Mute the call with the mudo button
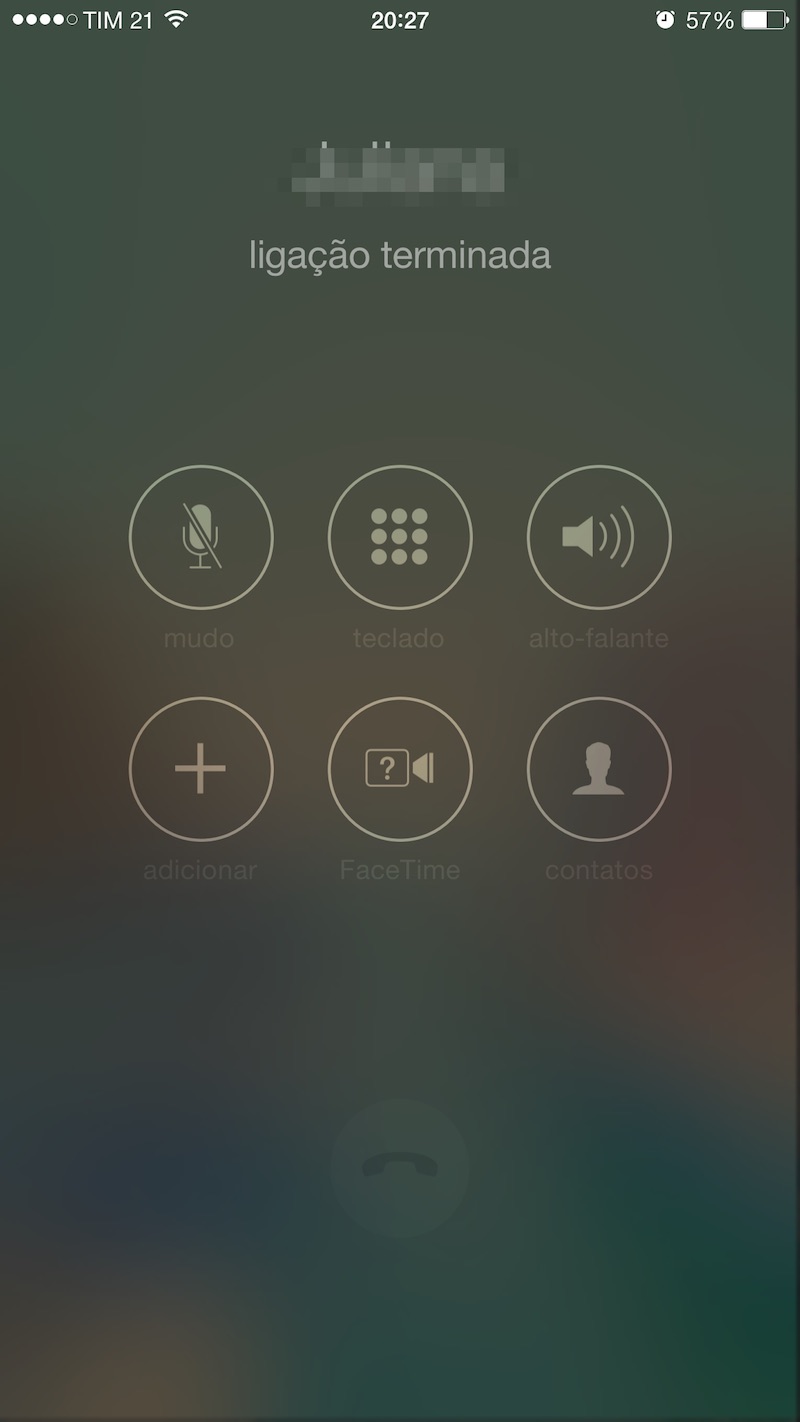Image resolution: width=800 pixels, height=1422 pixels. 201,538
